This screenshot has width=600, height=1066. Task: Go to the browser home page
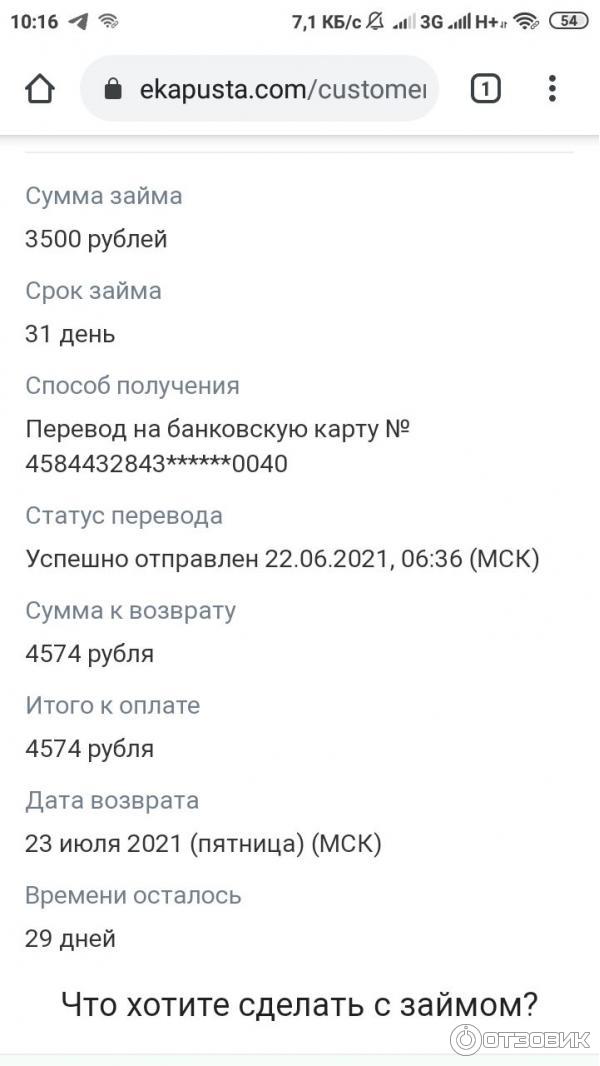40,90
